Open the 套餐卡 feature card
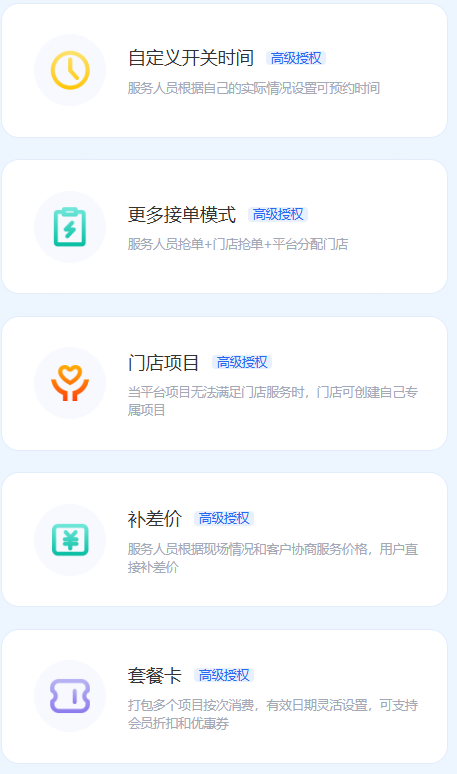 tap(225, 696)
